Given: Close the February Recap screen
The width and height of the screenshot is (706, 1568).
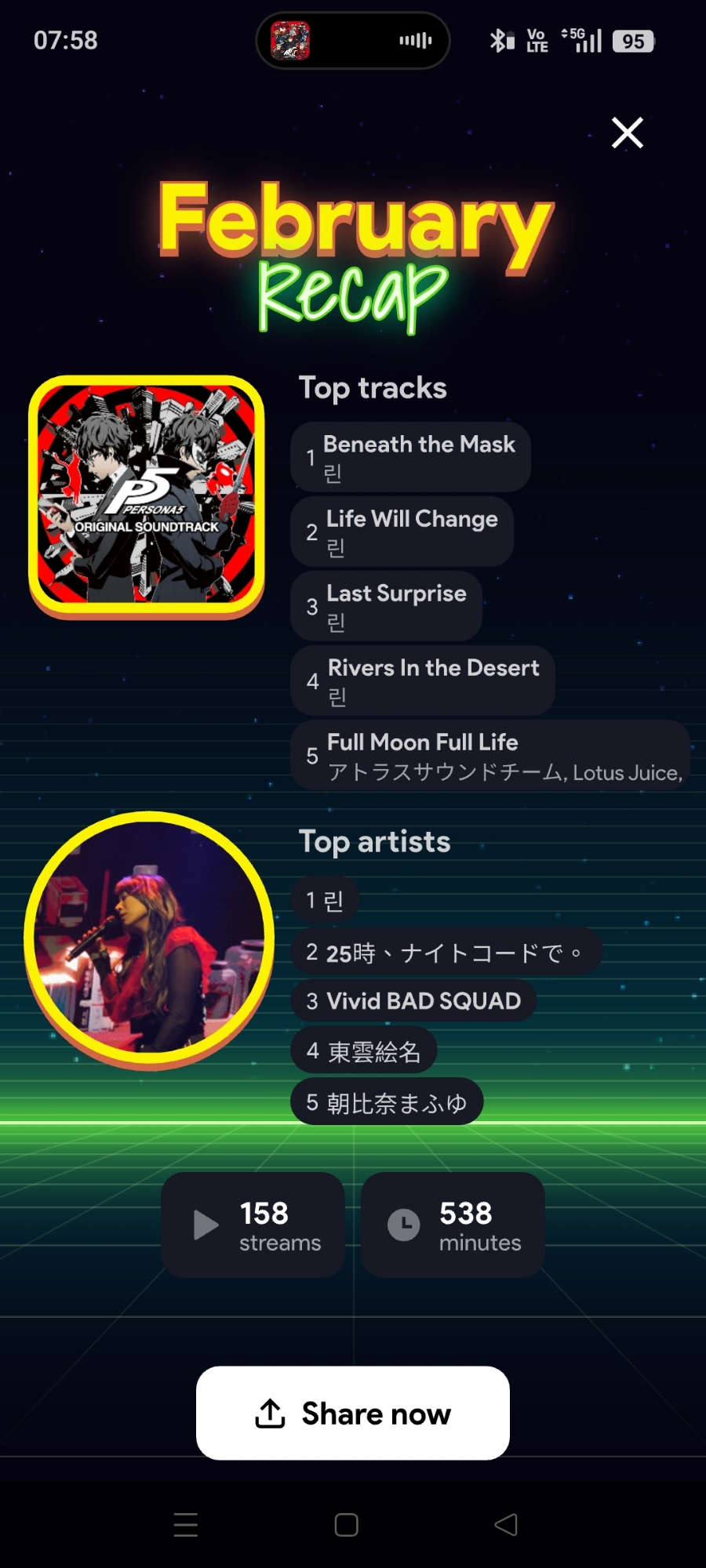Looking at the screenshot, I should [x=627, y=132].
